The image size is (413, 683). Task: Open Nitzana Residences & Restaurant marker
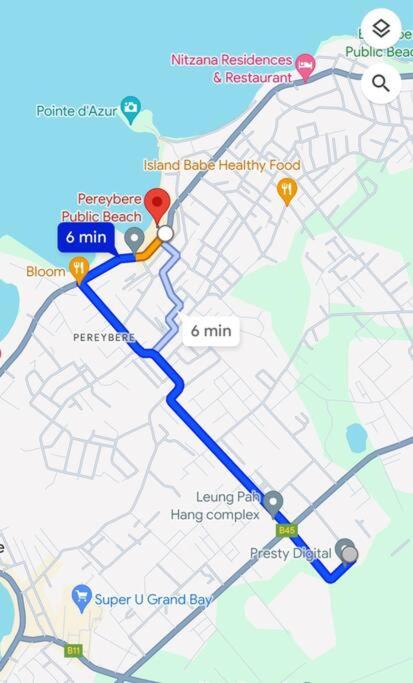(305, 67)
